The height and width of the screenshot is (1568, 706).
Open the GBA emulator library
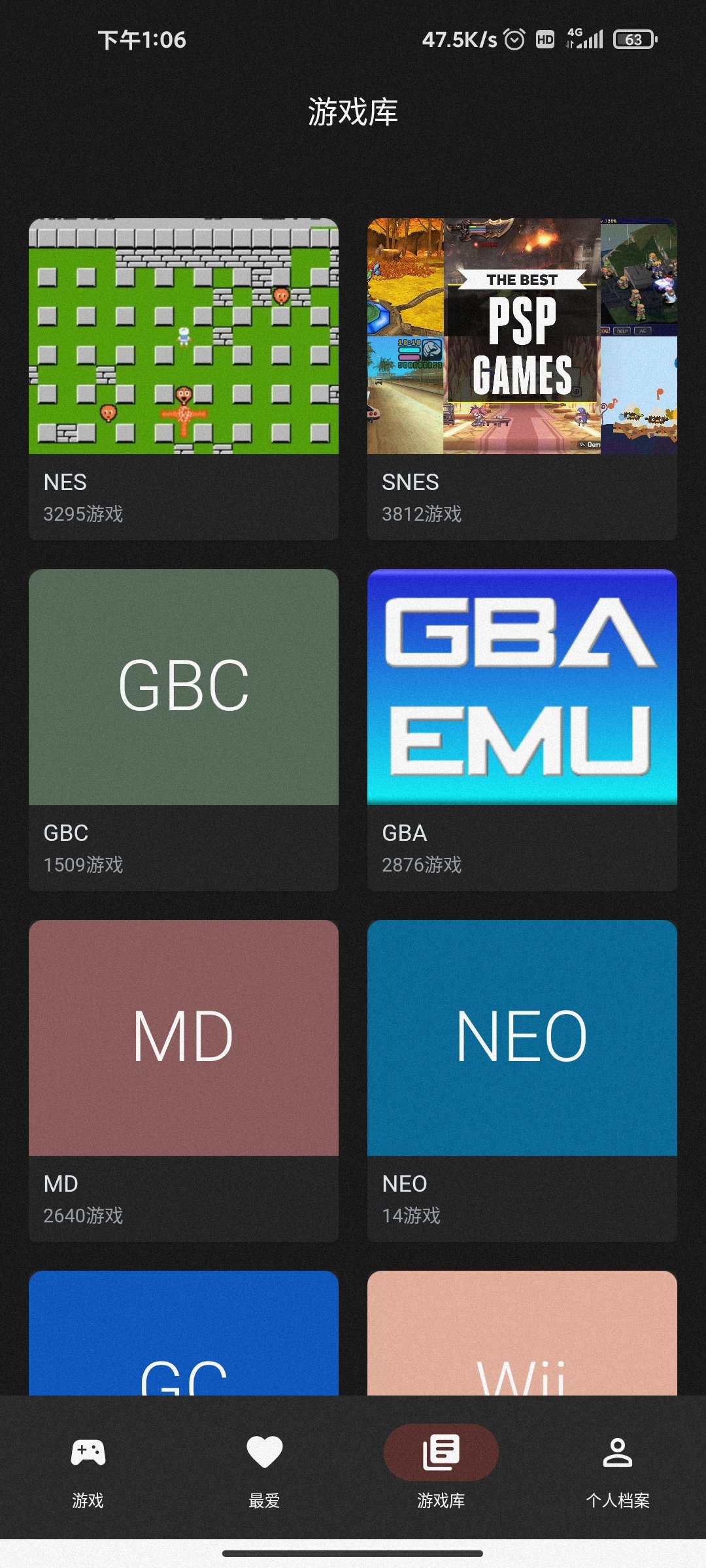522,728
